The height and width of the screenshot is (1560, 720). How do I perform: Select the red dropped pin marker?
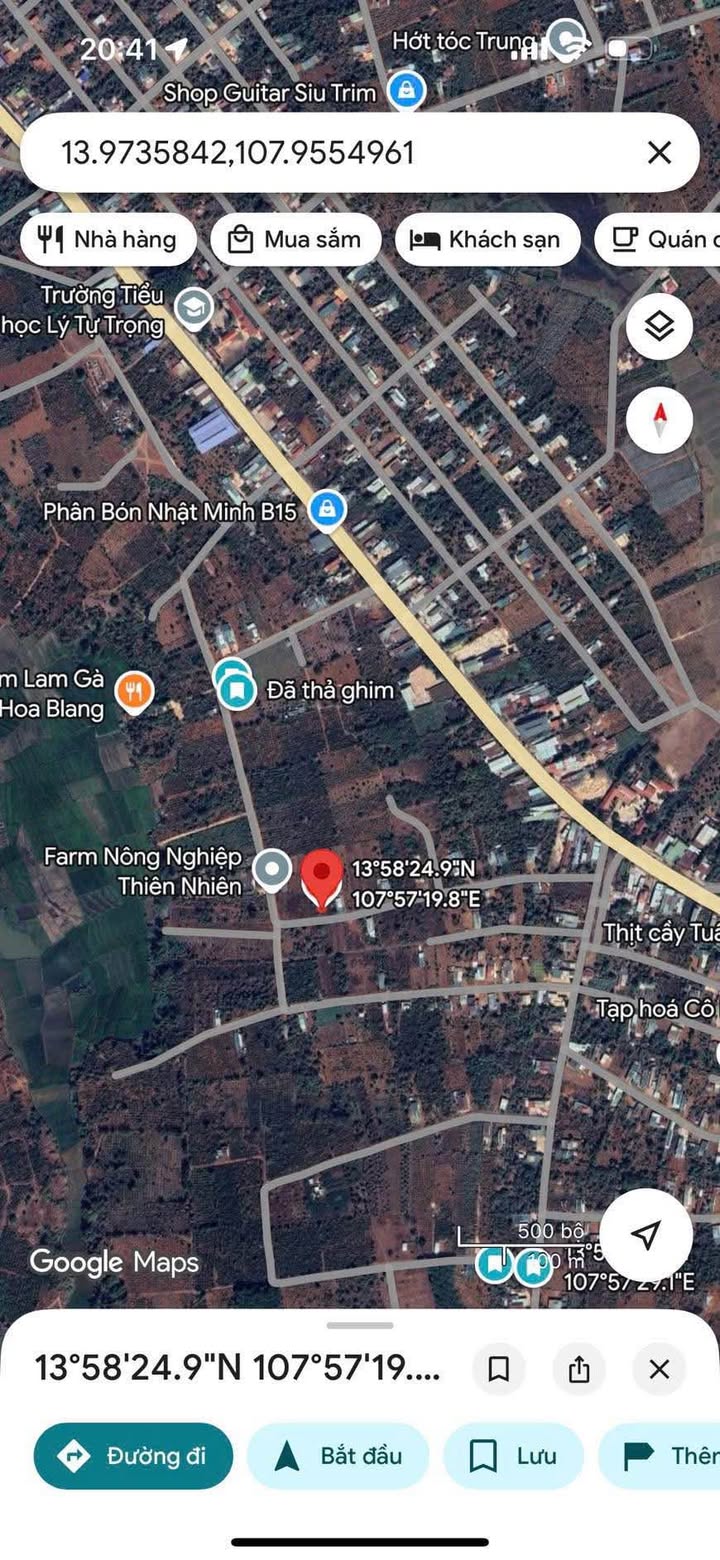pyautogui.click(x=322, y=878)
